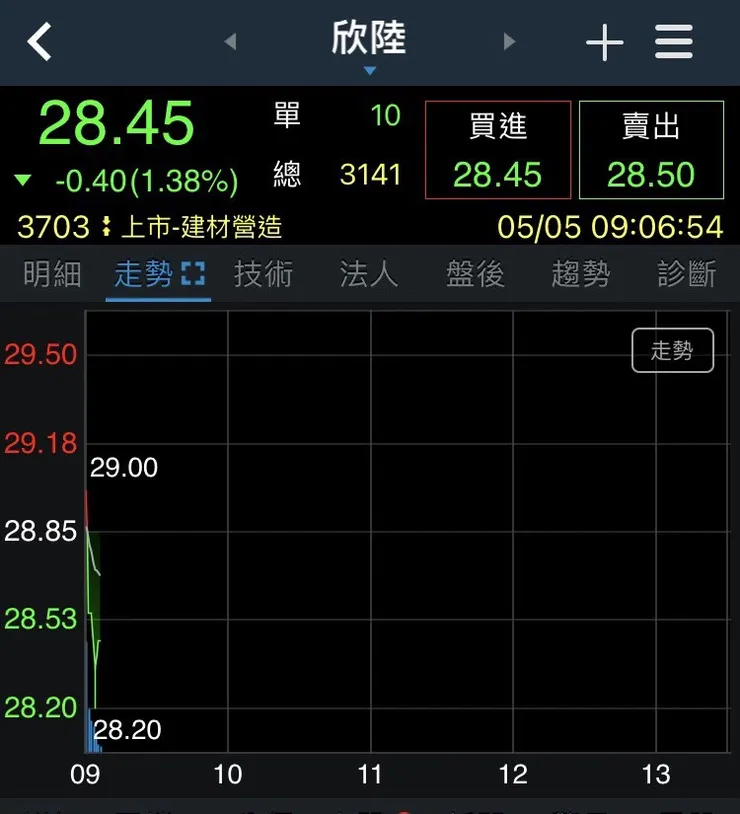Tap the 29.50 red price level label
Image resolution: width=740 pixels, height=814 pixels.
pos(41,354)
